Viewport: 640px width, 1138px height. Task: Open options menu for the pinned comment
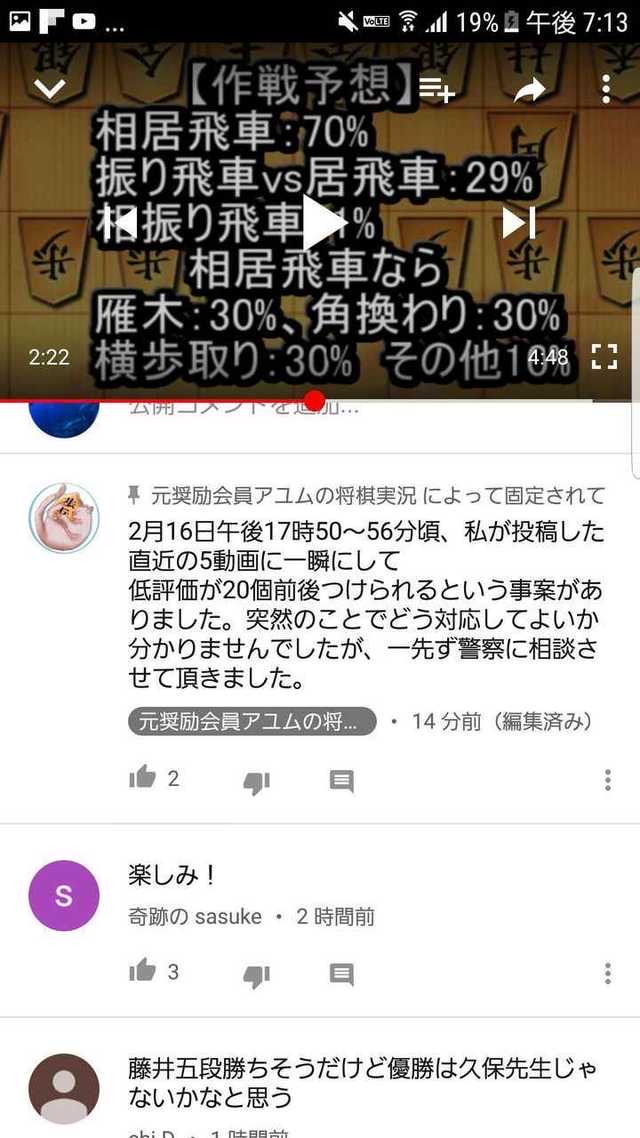(x=607, y=780)
